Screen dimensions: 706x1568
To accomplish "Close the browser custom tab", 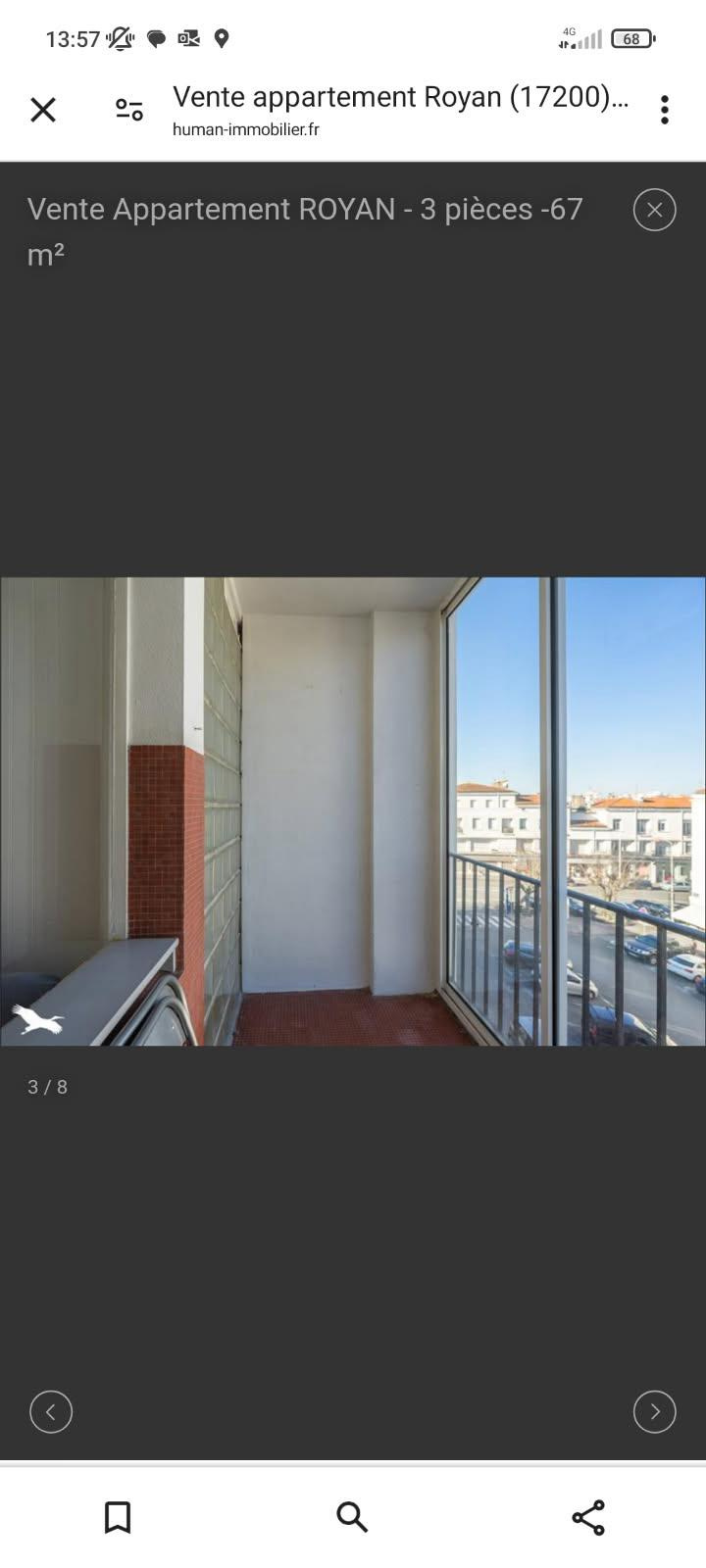I will click(x=43, y=110).
